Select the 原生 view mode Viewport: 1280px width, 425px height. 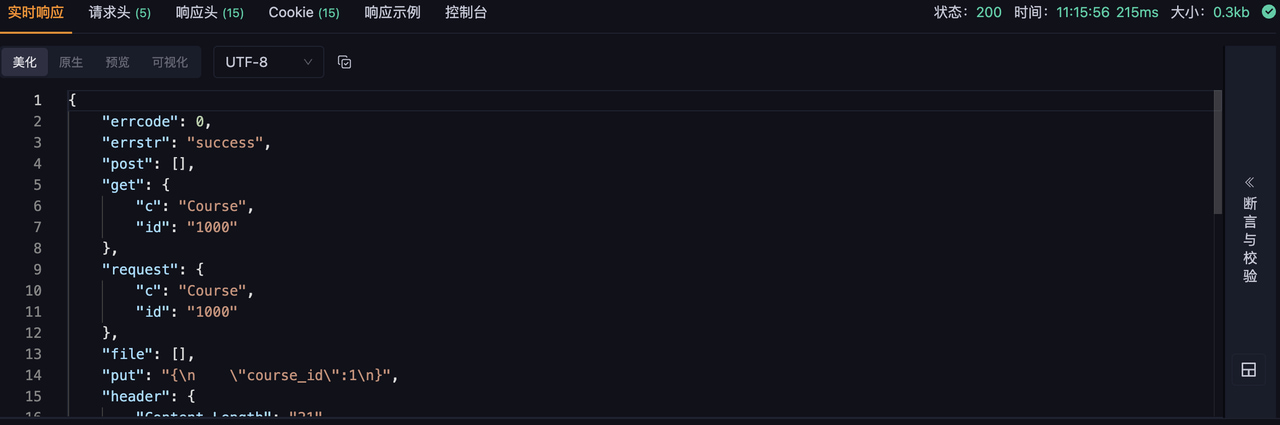(x=71, y=62)
